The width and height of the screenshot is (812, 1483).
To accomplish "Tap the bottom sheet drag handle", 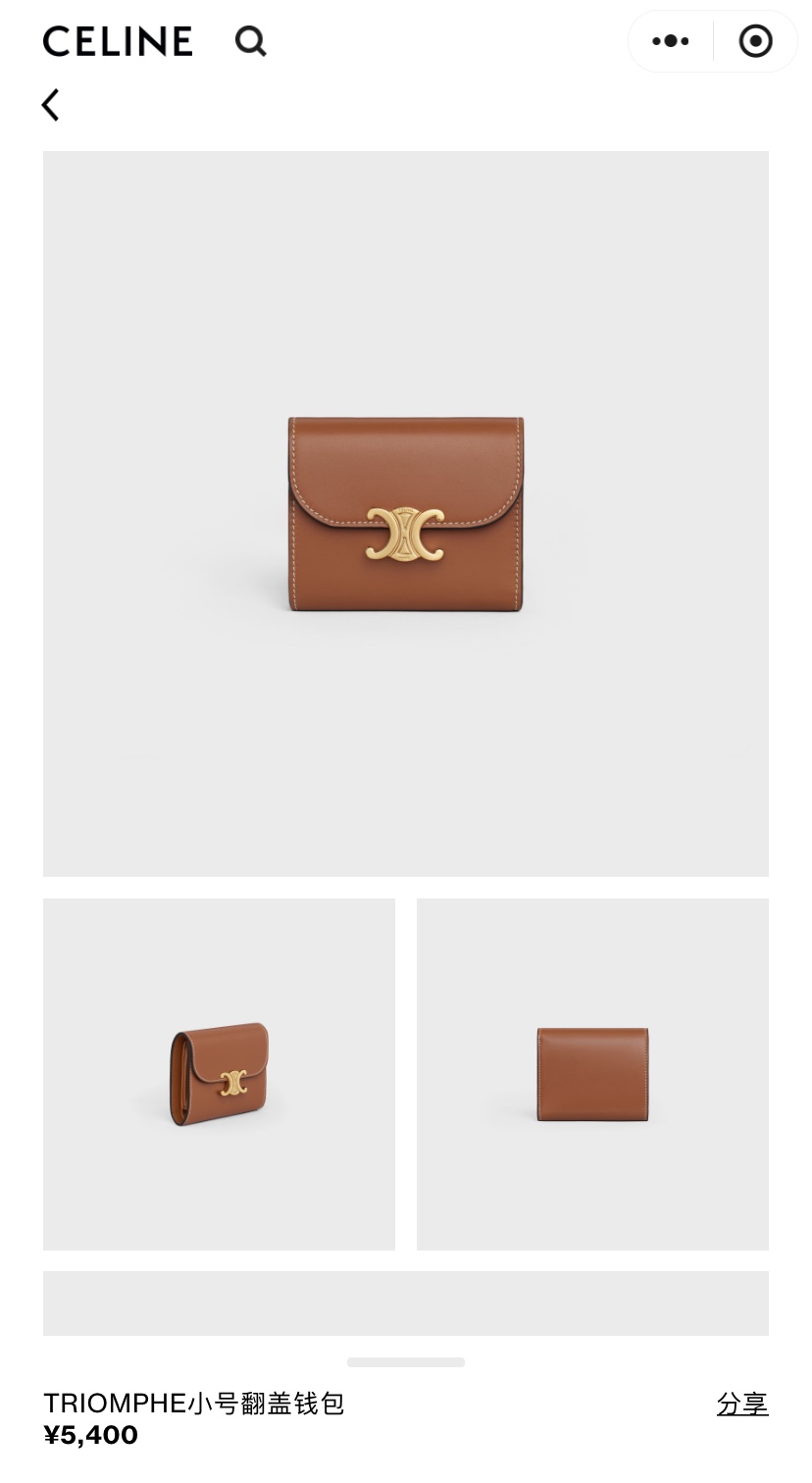I will coord(406,1362).
